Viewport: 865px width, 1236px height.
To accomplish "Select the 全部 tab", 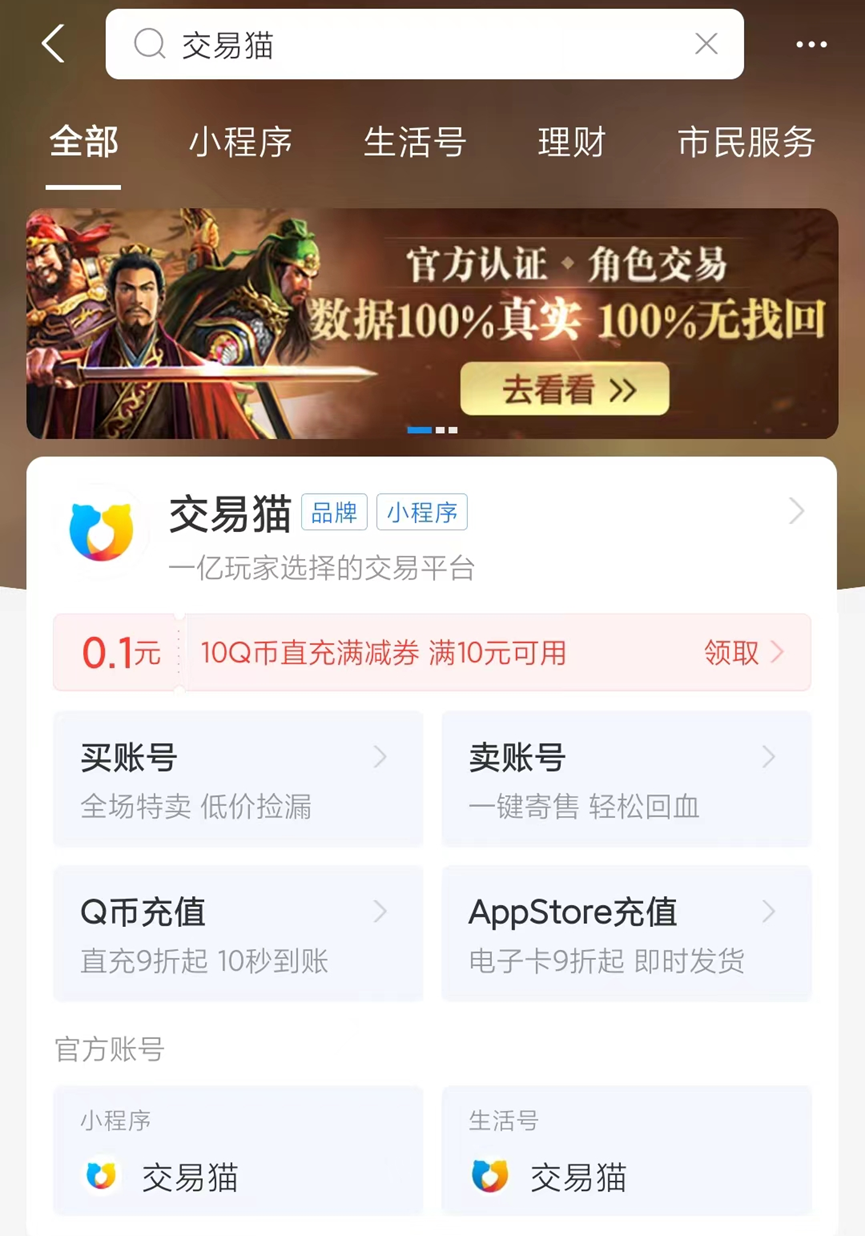I will point(84,142).
